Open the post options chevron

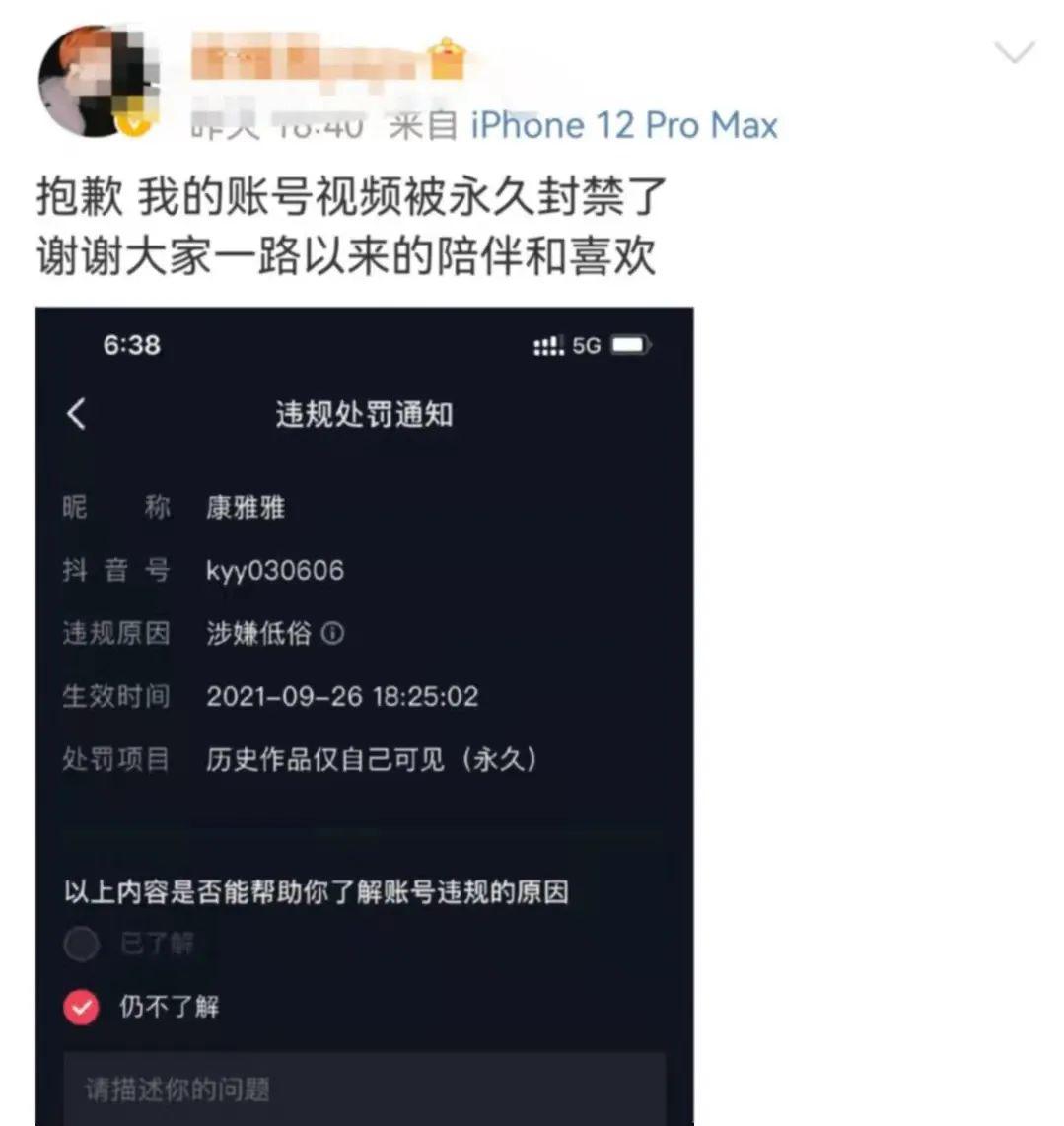click(x=1016, y=53)
